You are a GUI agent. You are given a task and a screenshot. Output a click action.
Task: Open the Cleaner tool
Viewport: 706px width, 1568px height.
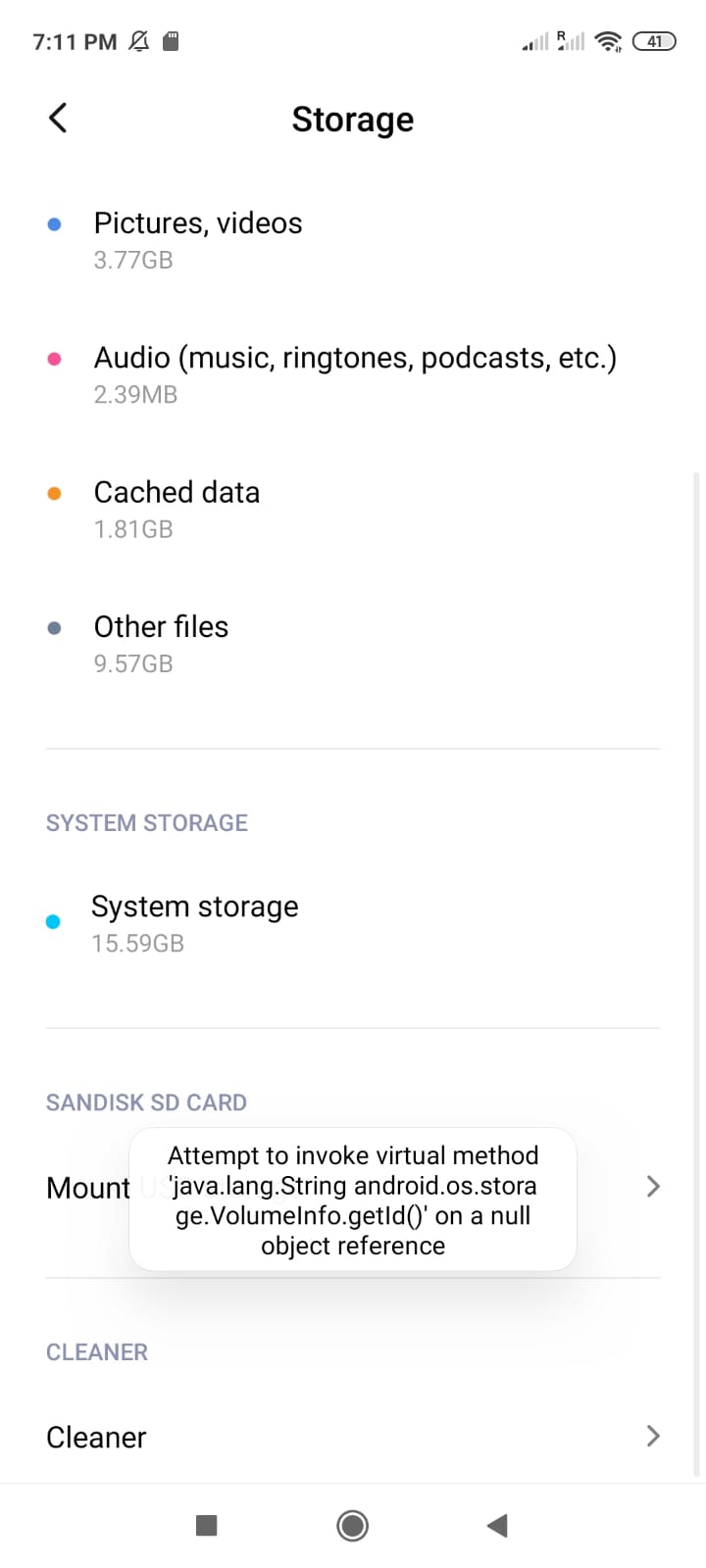(x=353, y=1437)
